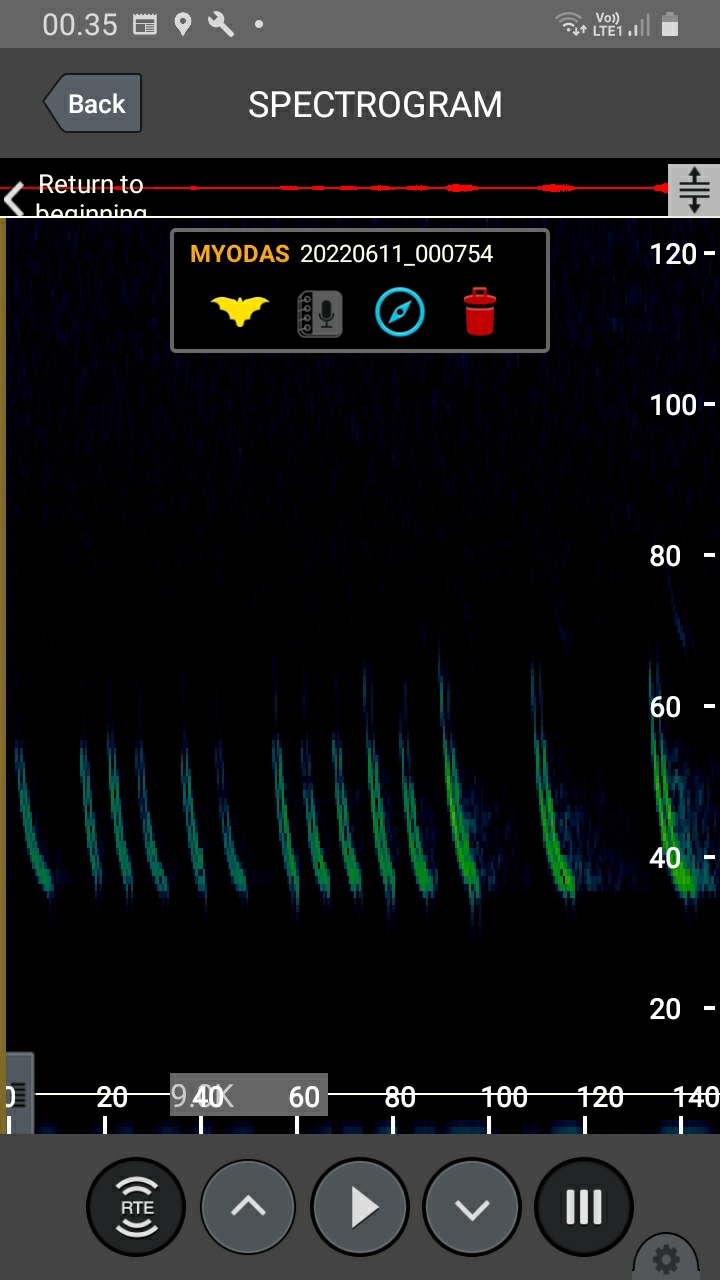Tap the three vertical bars button
The image size is (720, 1280).
point(584,1207)
